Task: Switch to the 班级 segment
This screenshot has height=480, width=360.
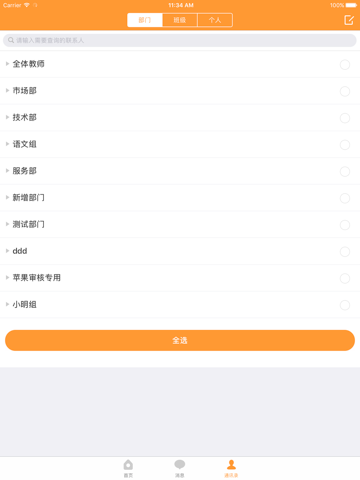Action: pos(180,20)
